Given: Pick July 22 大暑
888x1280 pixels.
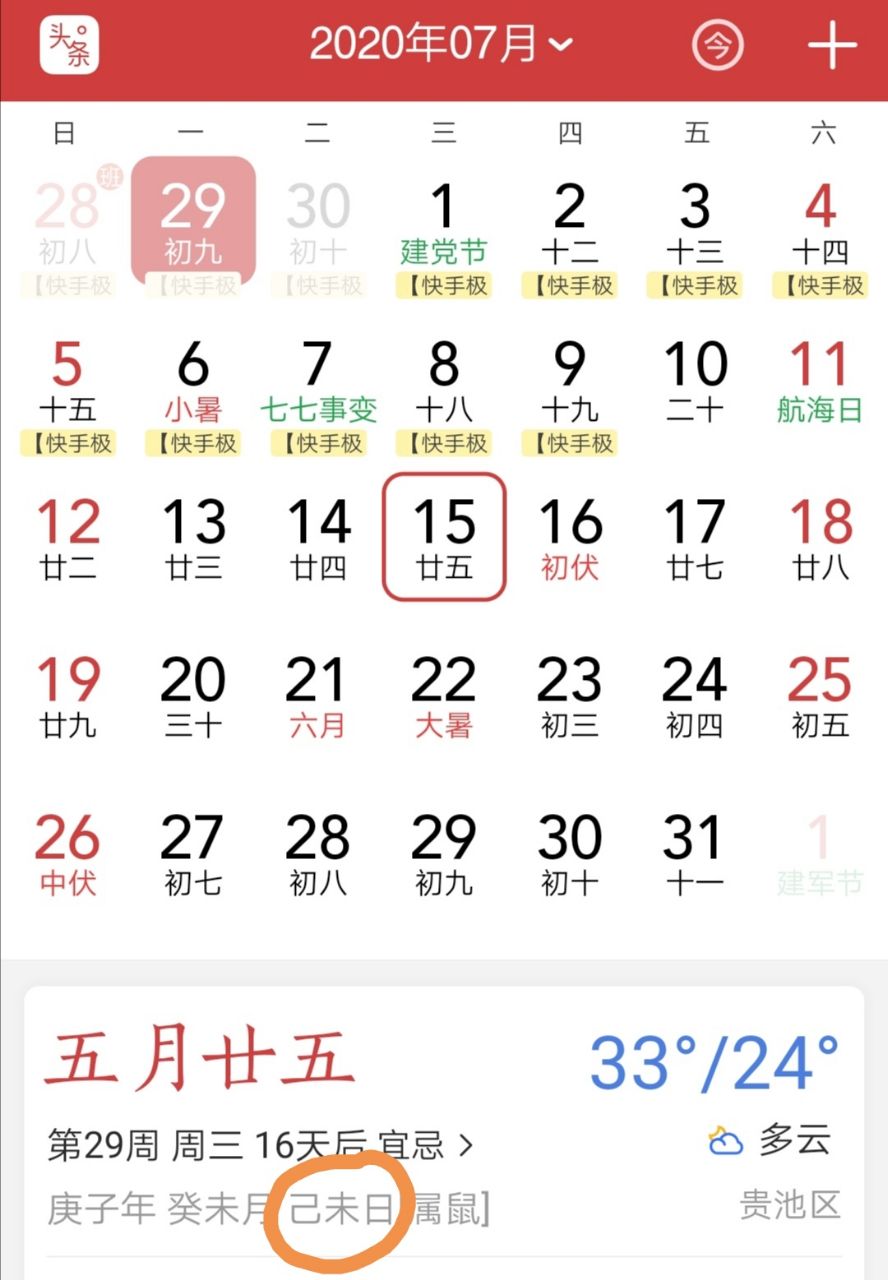Looking at the screenshot, I should pos(443,699).
